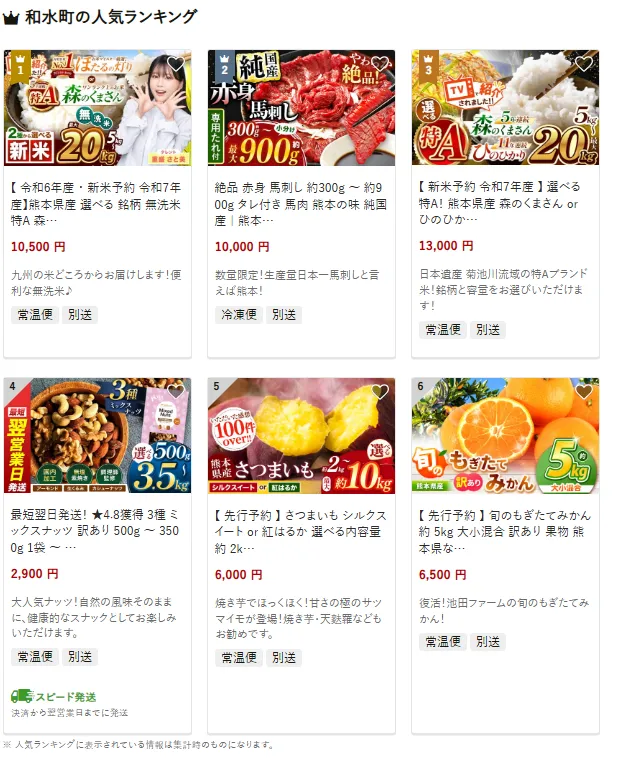Viewport: 622px width, 763px height.
Task: Favorite the rank 3 rice product
Action: (583, 65)
